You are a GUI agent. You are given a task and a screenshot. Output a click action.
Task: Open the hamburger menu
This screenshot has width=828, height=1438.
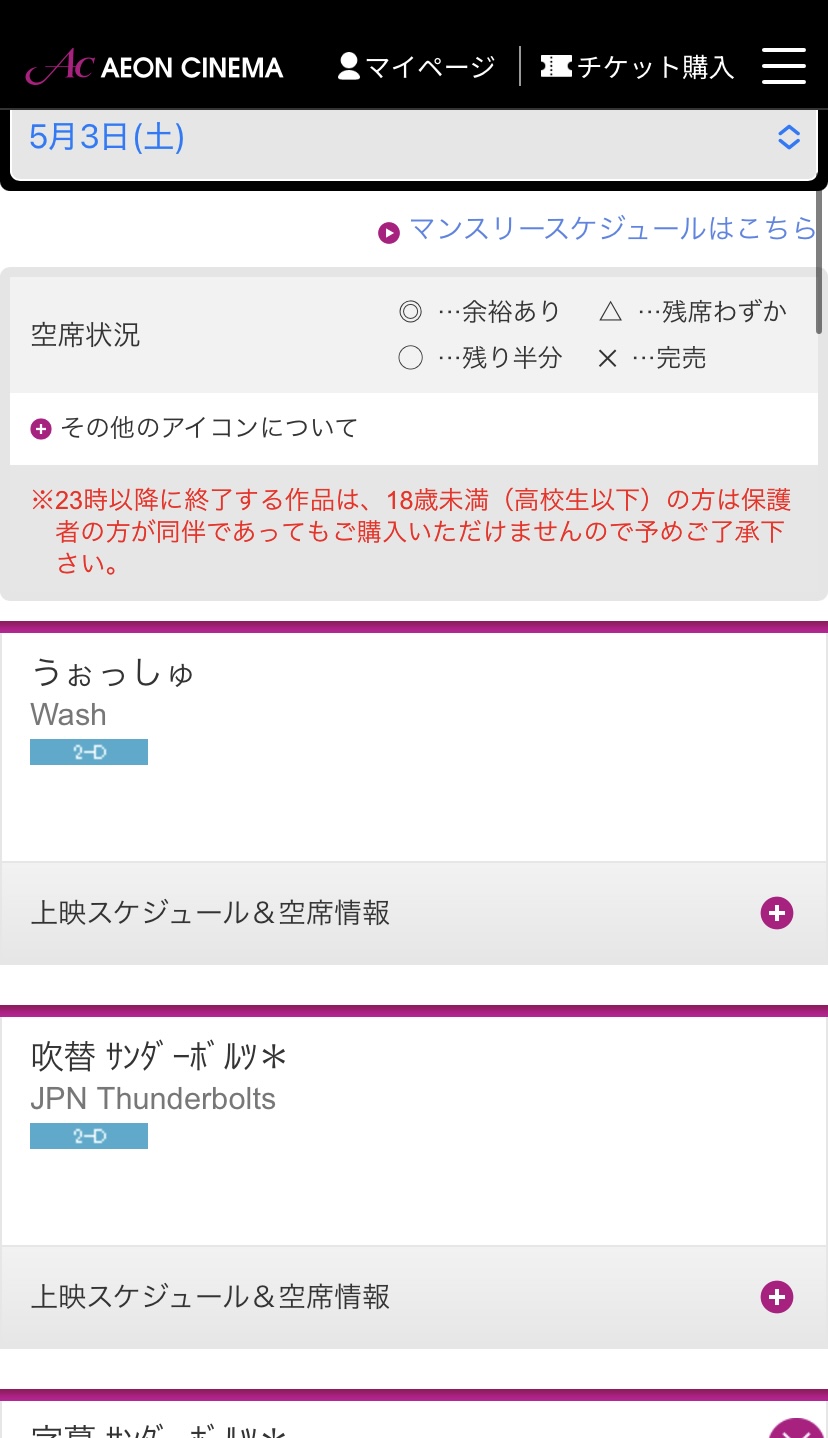[x=784, y=66]
